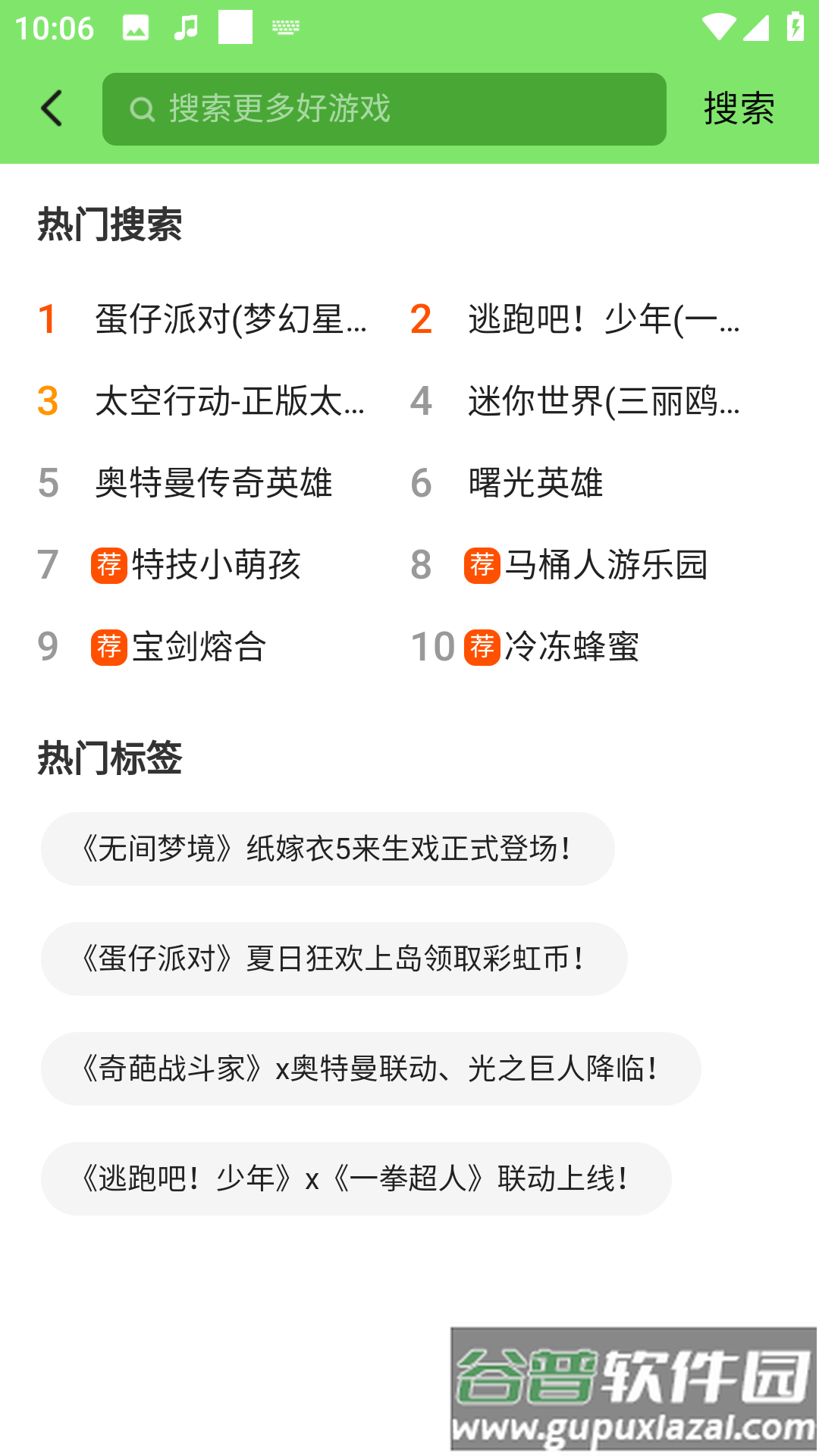Select 太空行动-正版太… from hot searches

pos(229,401)
